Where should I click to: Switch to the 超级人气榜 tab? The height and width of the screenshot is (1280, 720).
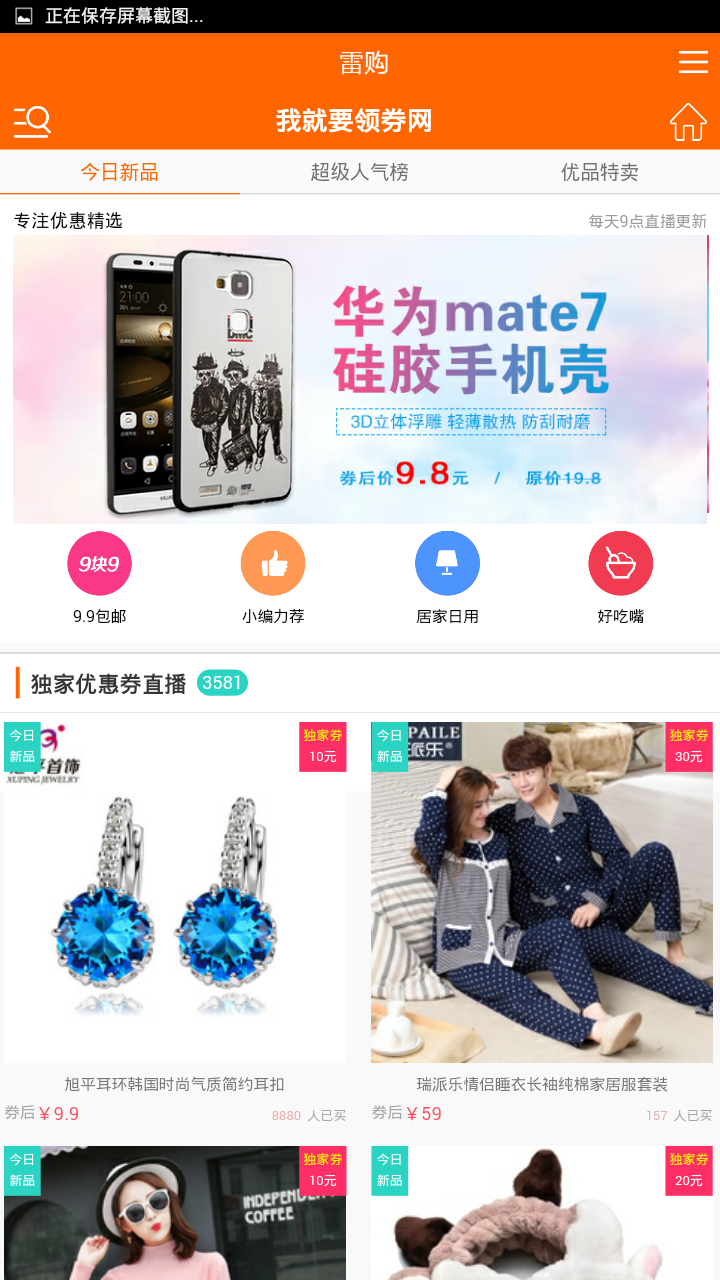(x=360, y=172)
